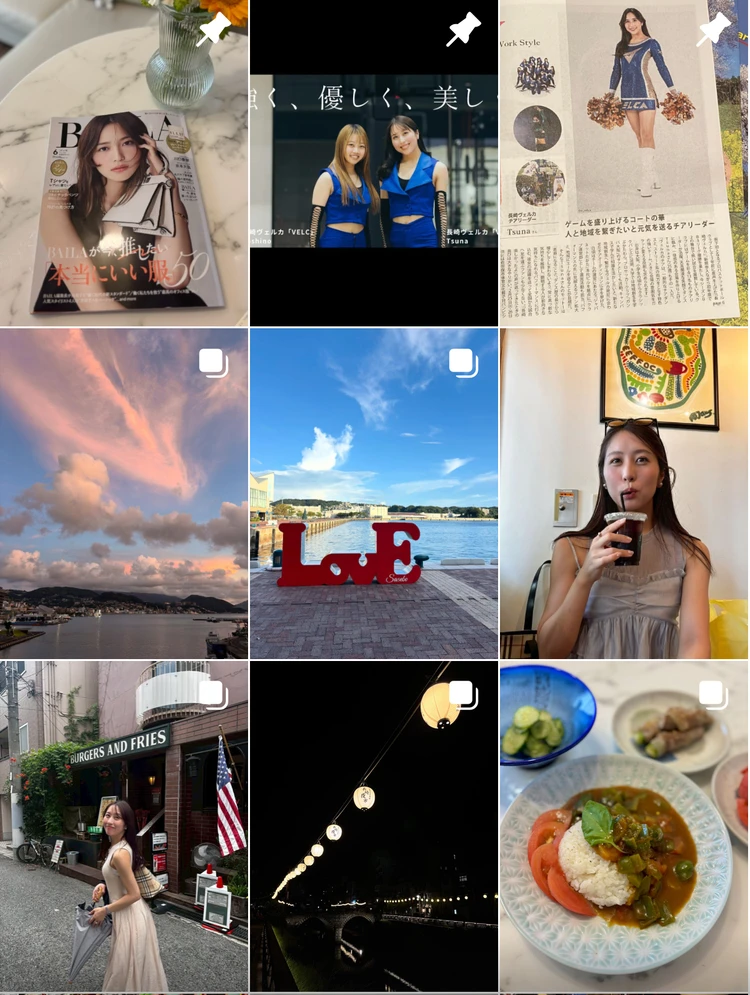This screenshot has height=995, width=750.
Task: Open the red LOVE sign waterfront post
Action: (x=374, y=494)
